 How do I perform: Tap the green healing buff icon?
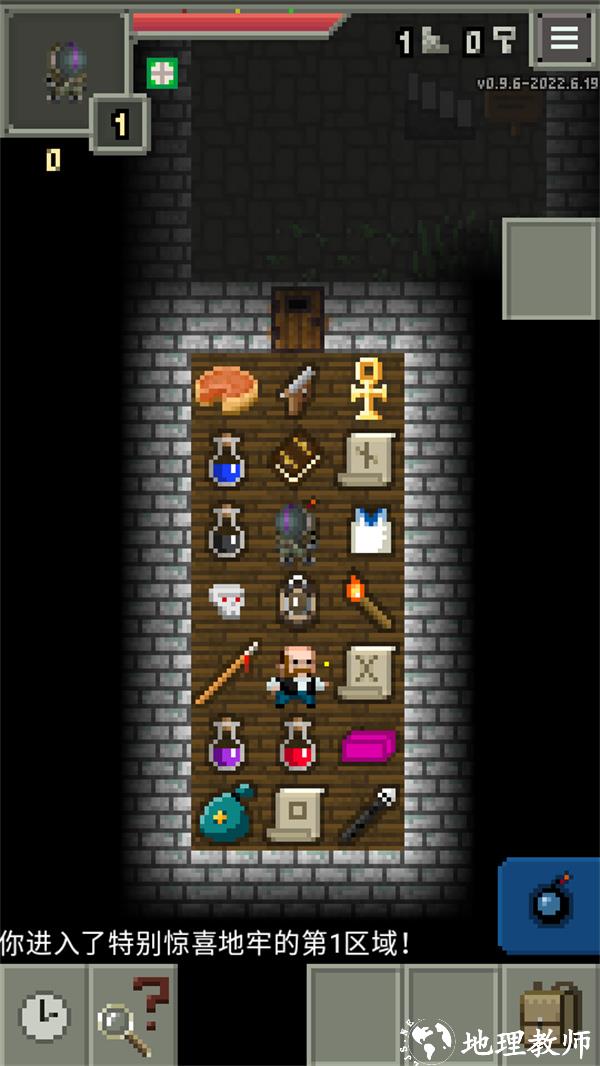click(x=162, y=72)
